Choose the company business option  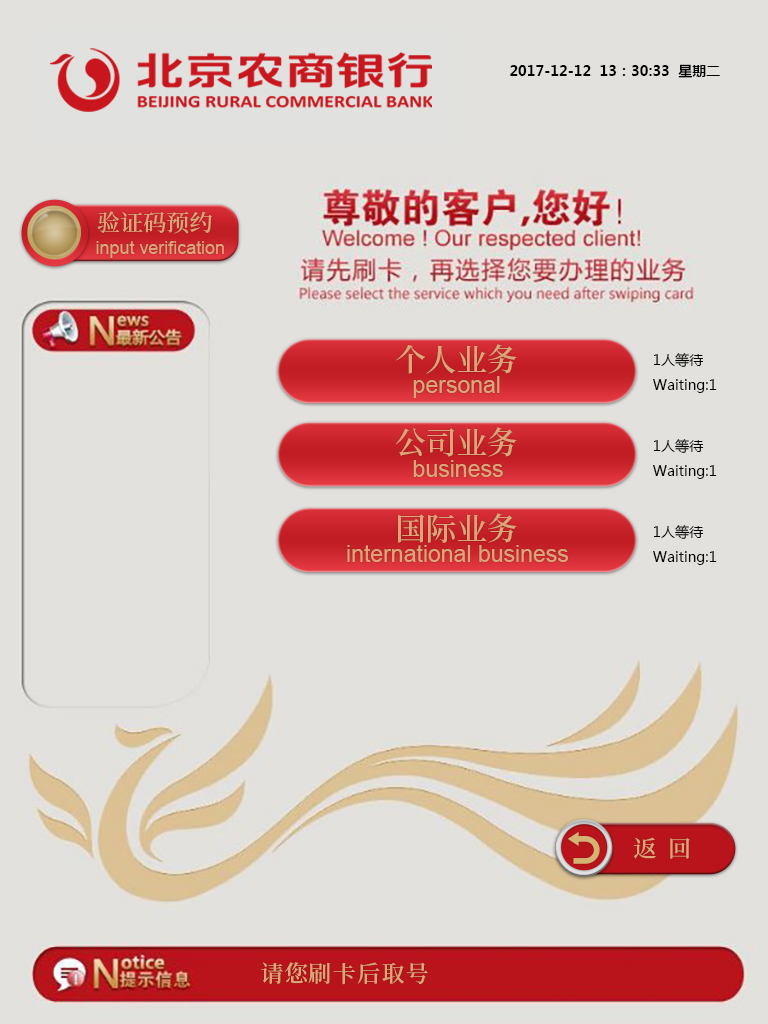456,455
